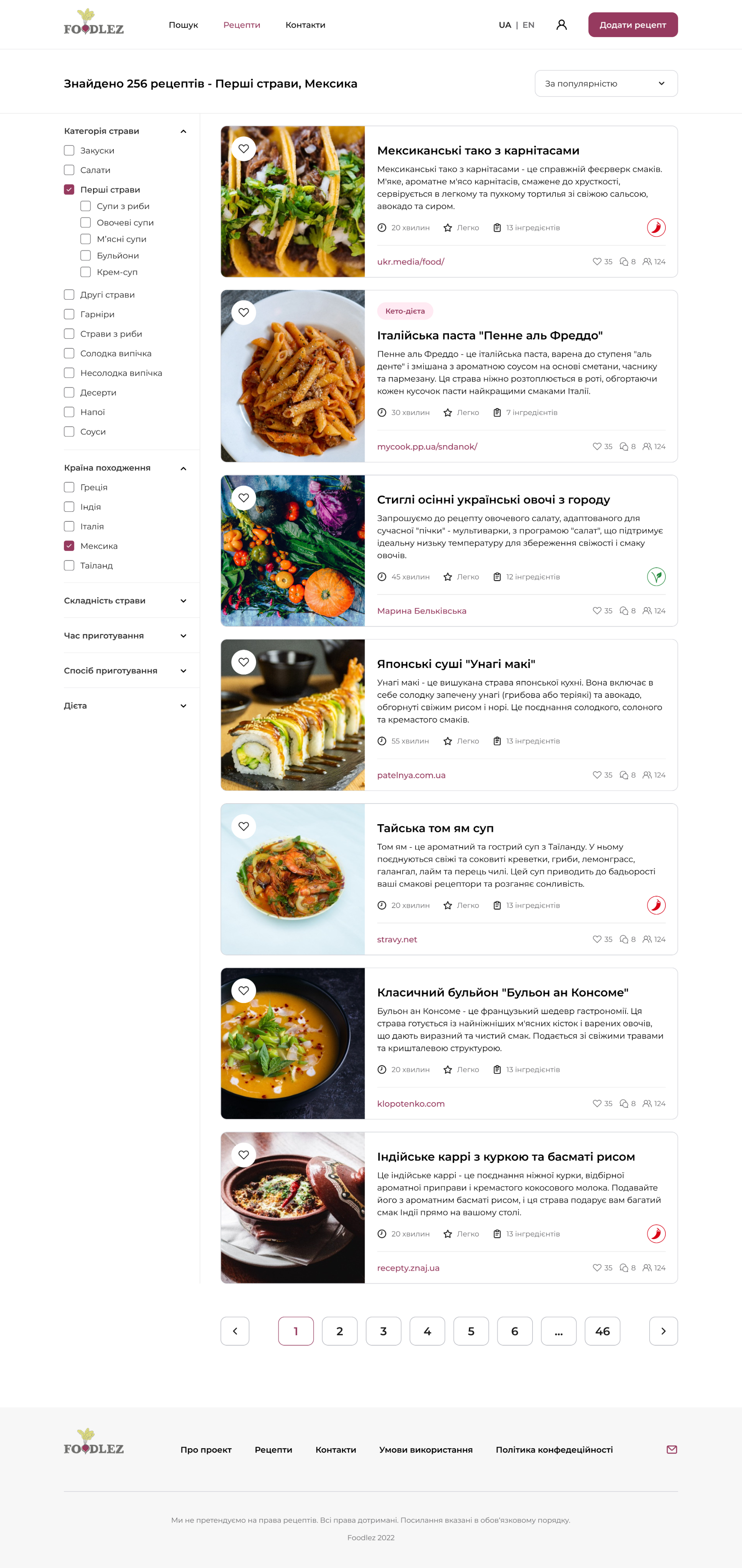Image resolution: width=742 pixels, height=1568 pixels.
Task: Open Умови використання footer link
Action: coord(425,1450)
